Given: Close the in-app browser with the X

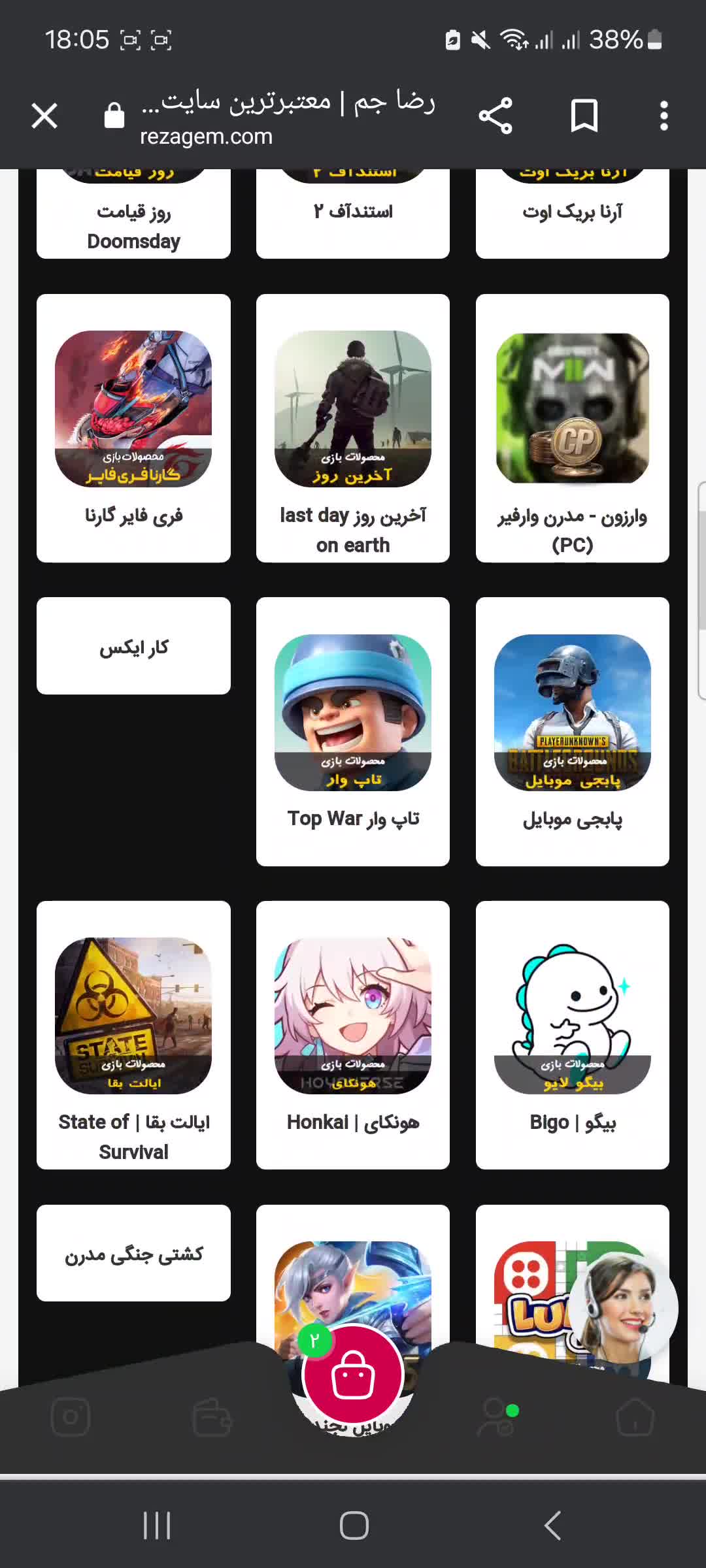Looking at the screenshot, I should click(44, 116).
